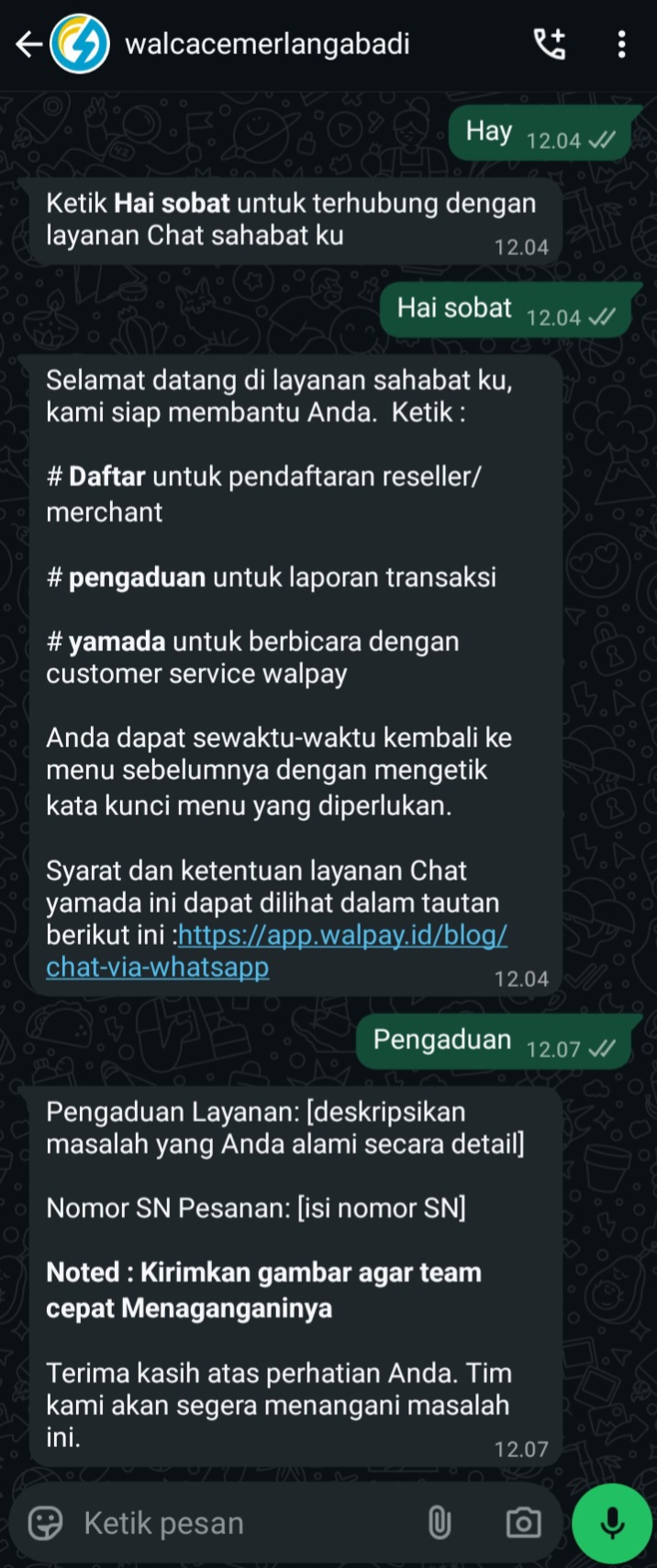
Task: Start a call with the add-call icon
Action: (x=550, y=44)
